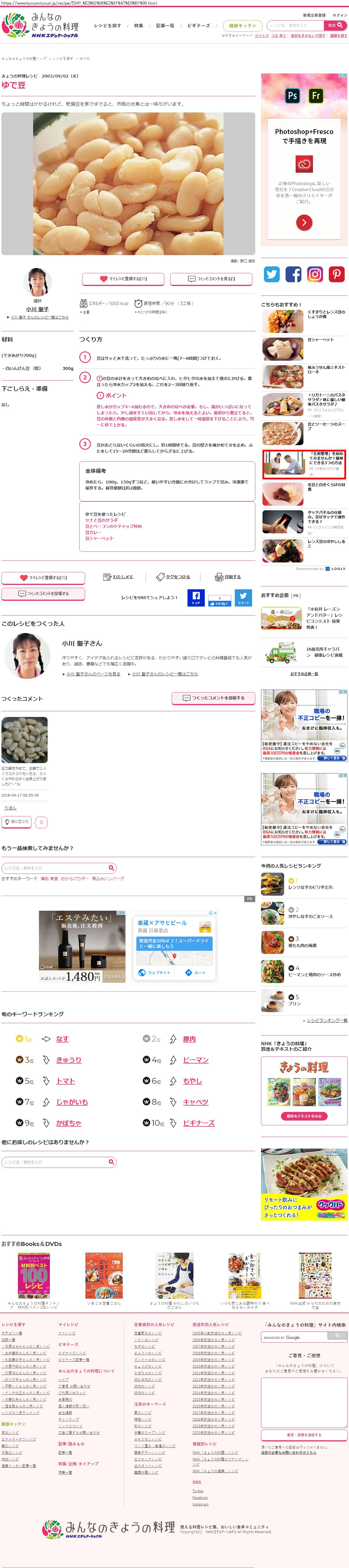Viewport: 349px width, 1568px height.
Task: Open the 健康キッチン header button
Action: [x=242, y=26]
